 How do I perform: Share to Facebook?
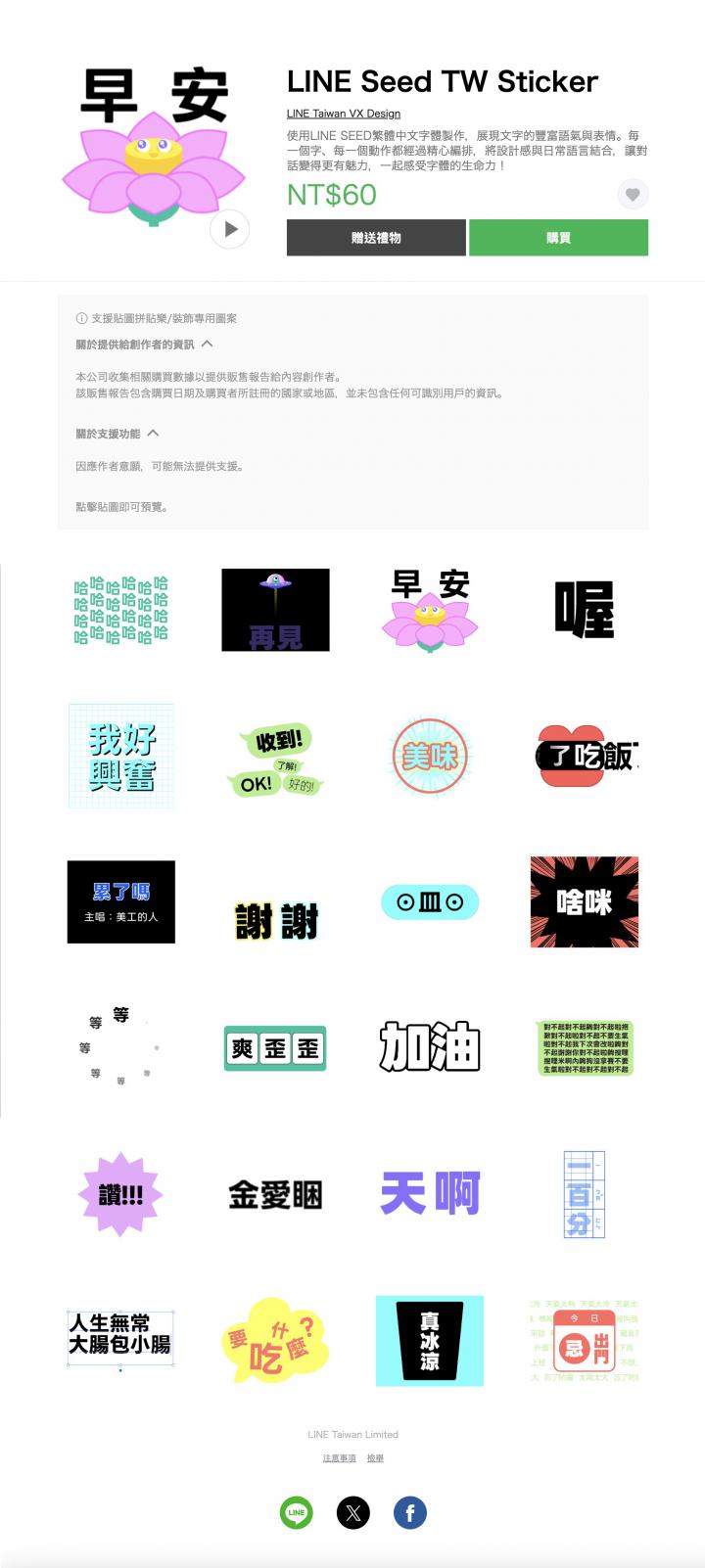pos(410,1513)
